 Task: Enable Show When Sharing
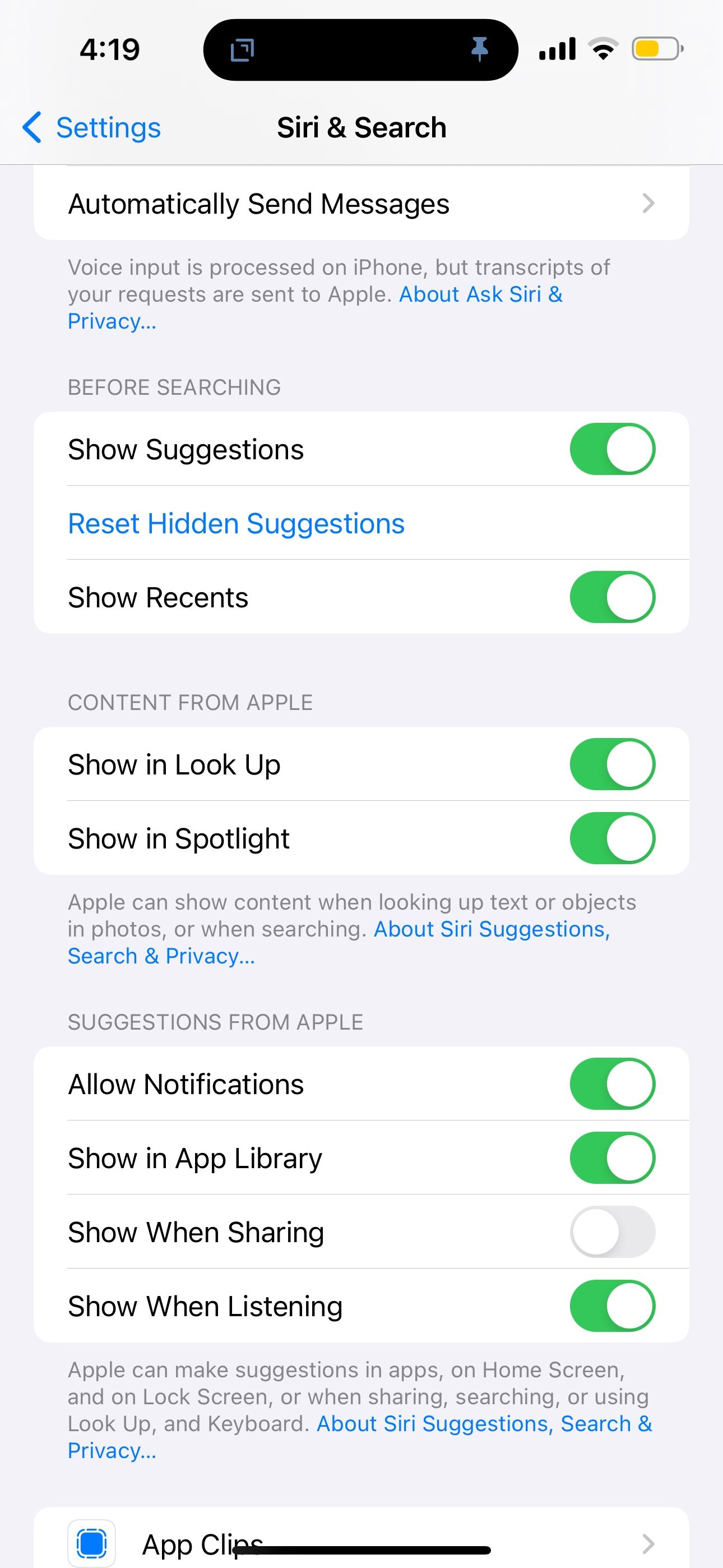[x=611, y=1232]
